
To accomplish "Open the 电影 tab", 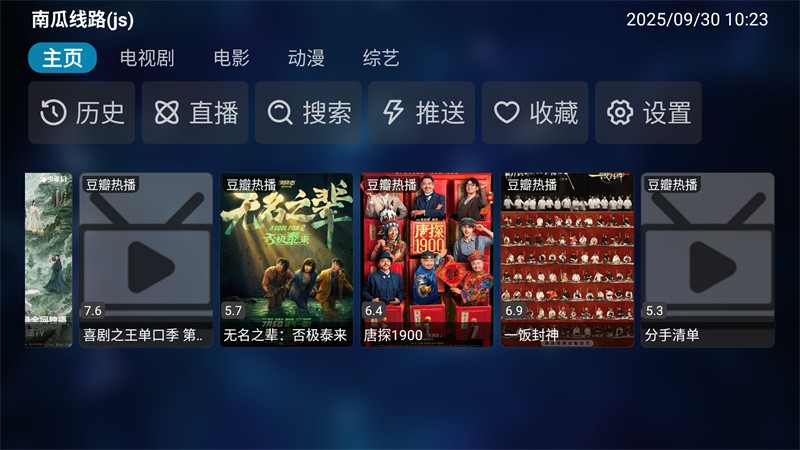I will pos(232,58).
